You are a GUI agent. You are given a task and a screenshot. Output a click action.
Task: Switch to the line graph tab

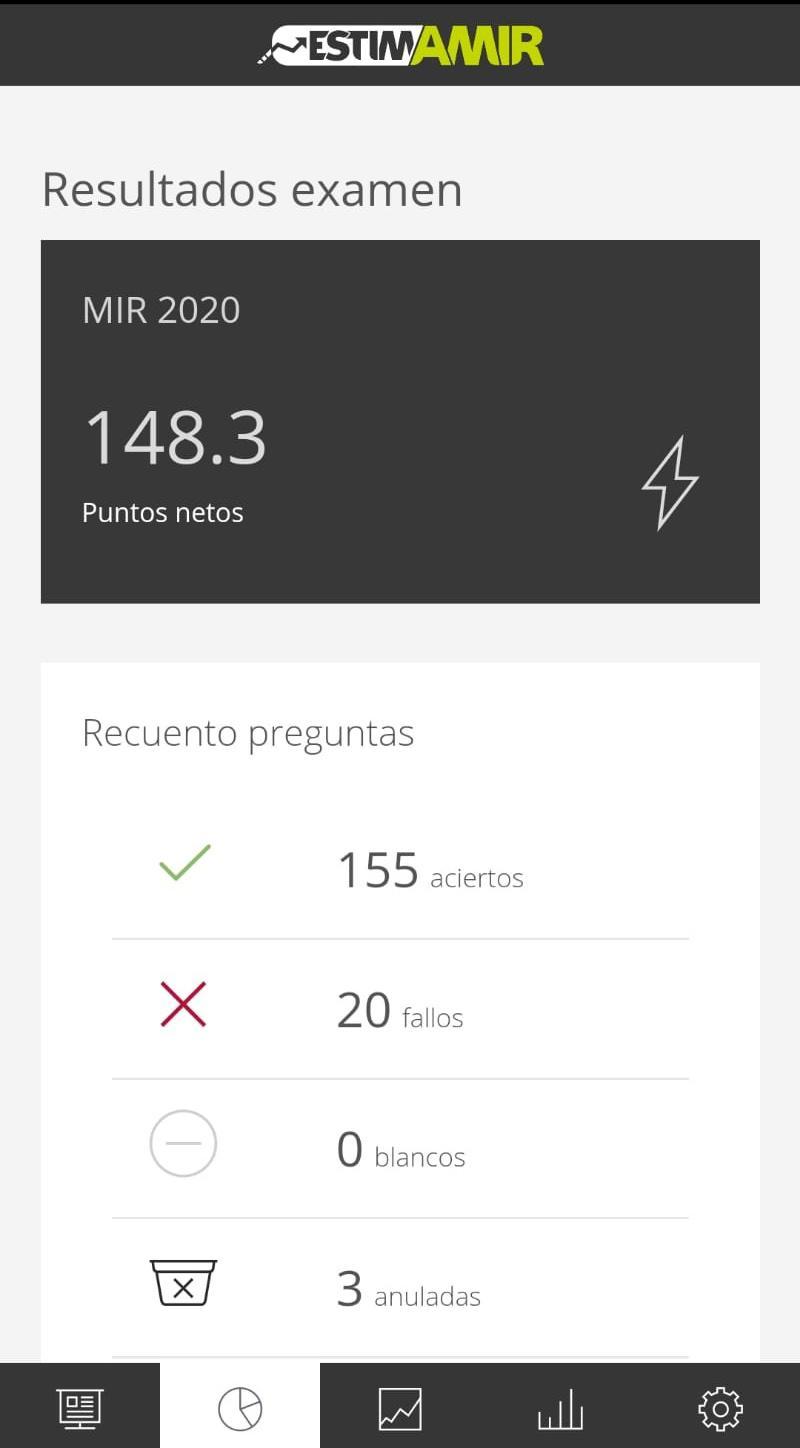pyautogui.click(x=400, y=1408)
